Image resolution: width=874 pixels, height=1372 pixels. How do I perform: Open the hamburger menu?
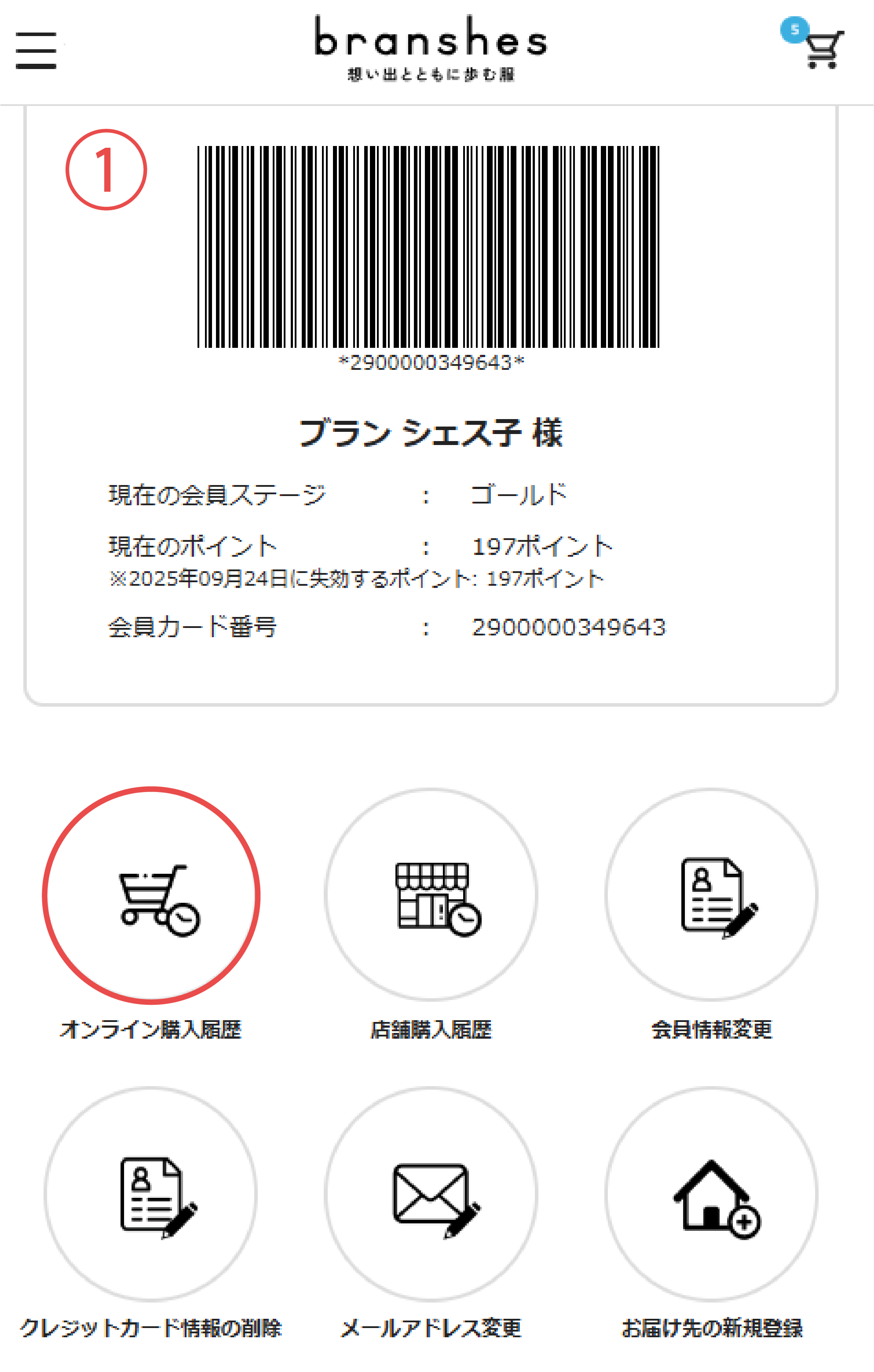coord(36,50)
